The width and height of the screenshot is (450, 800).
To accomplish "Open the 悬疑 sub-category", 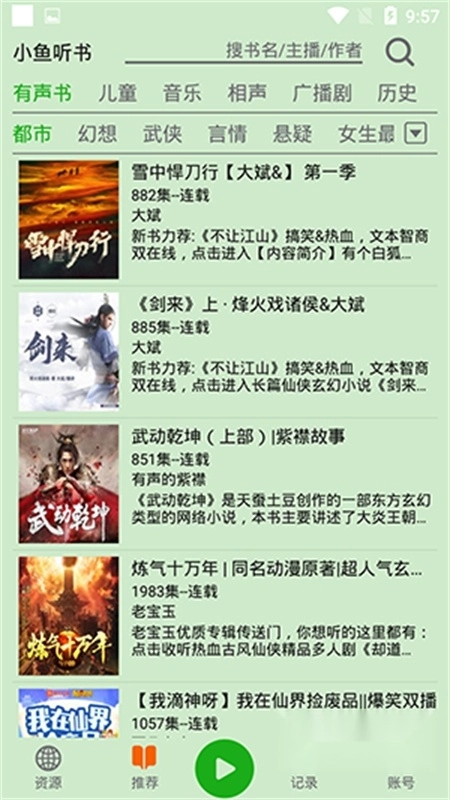I will pos(292,134).
